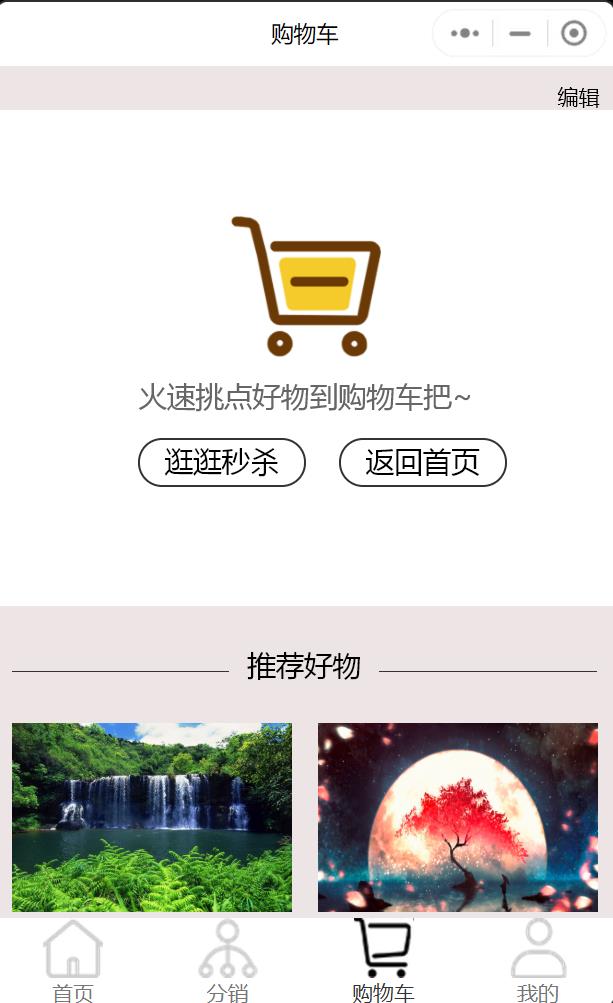Select the 购物车 tab

coord(382,962)
